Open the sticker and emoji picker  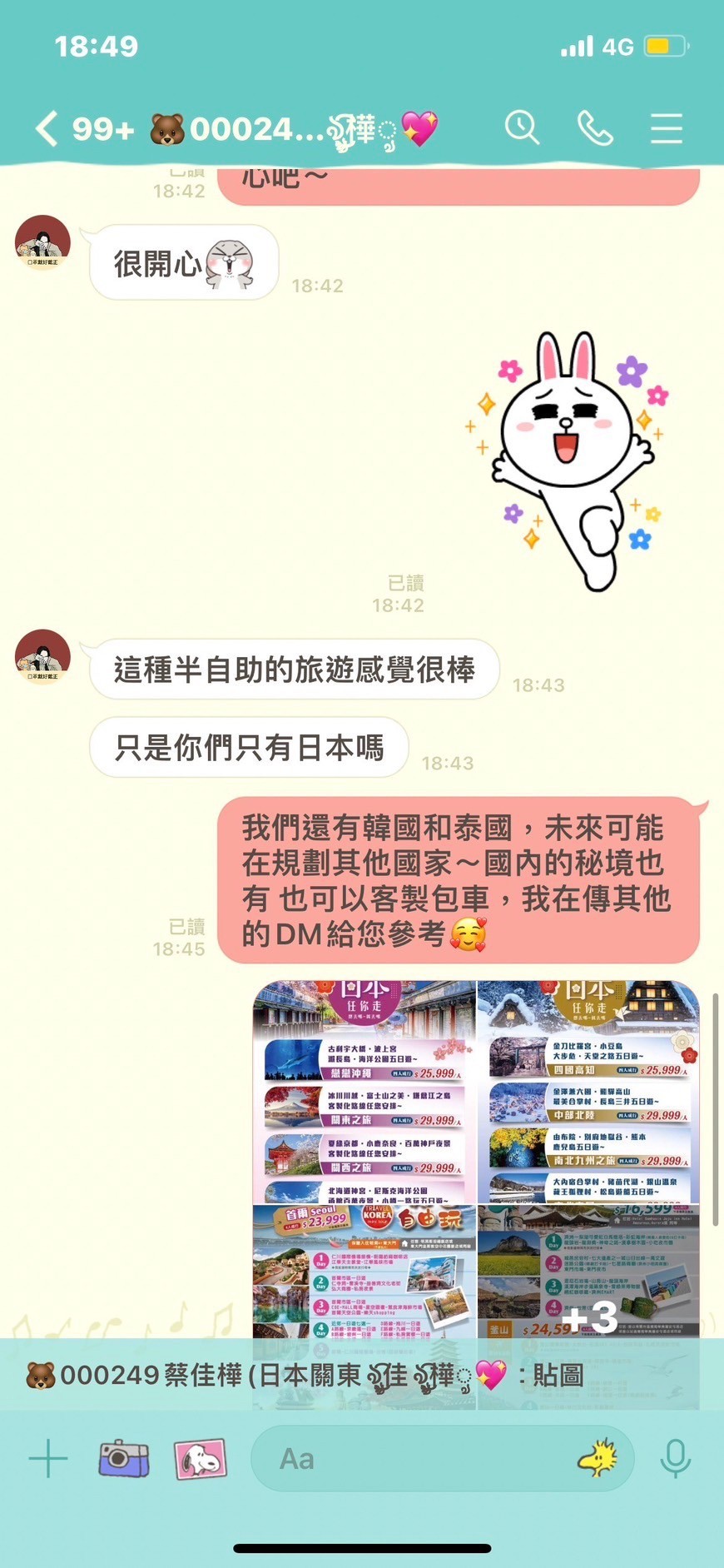[x=599, y=1458]
